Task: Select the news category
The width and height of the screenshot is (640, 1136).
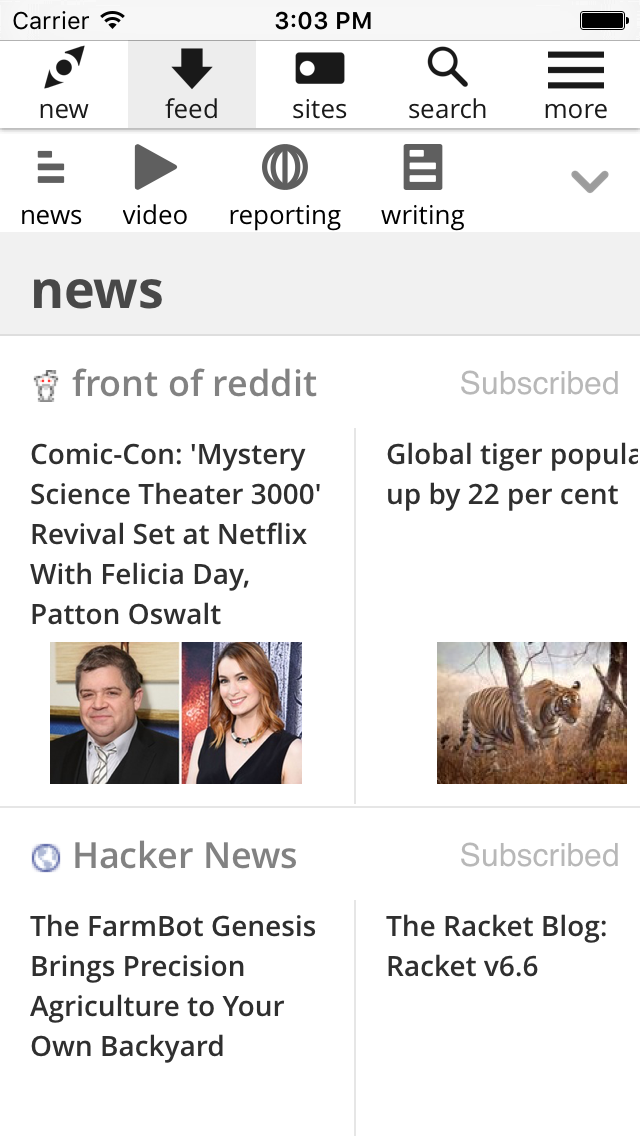Action: pyautogui.click(x=51, y=186)
